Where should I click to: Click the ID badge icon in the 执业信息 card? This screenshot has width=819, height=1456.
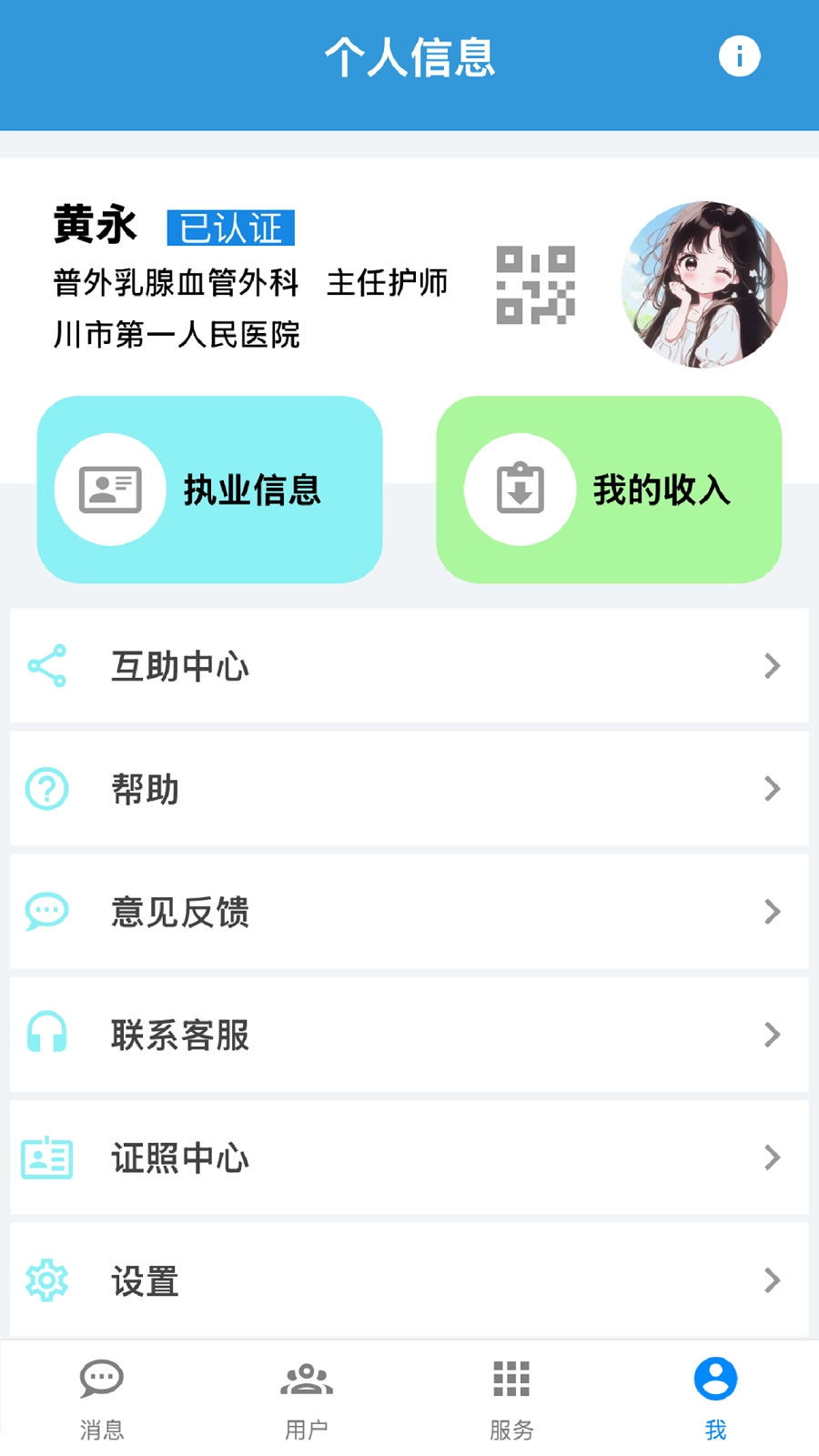[x=110, y=489]
